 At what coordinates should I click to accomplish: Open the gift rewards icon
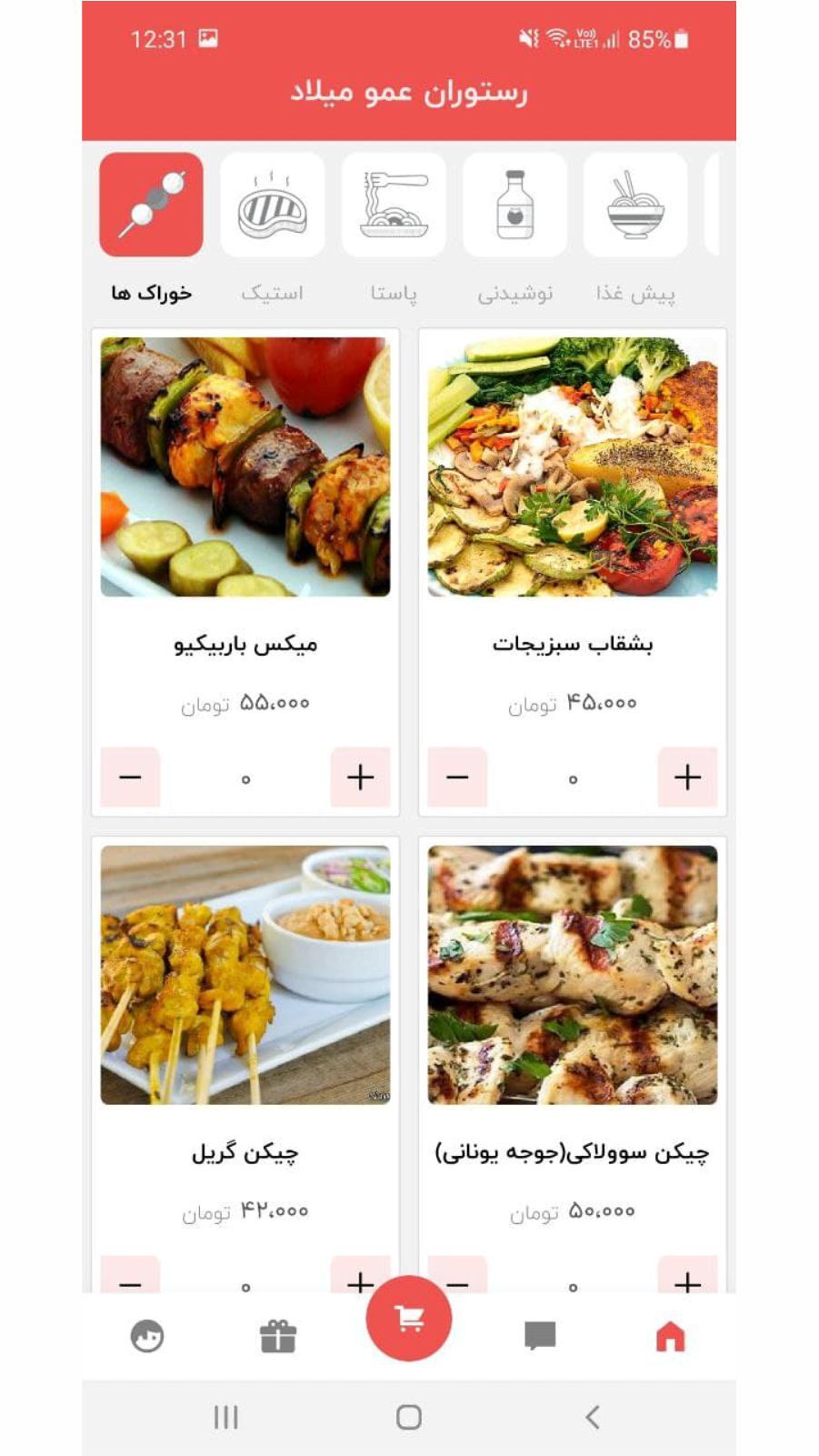click(277, 1337)
